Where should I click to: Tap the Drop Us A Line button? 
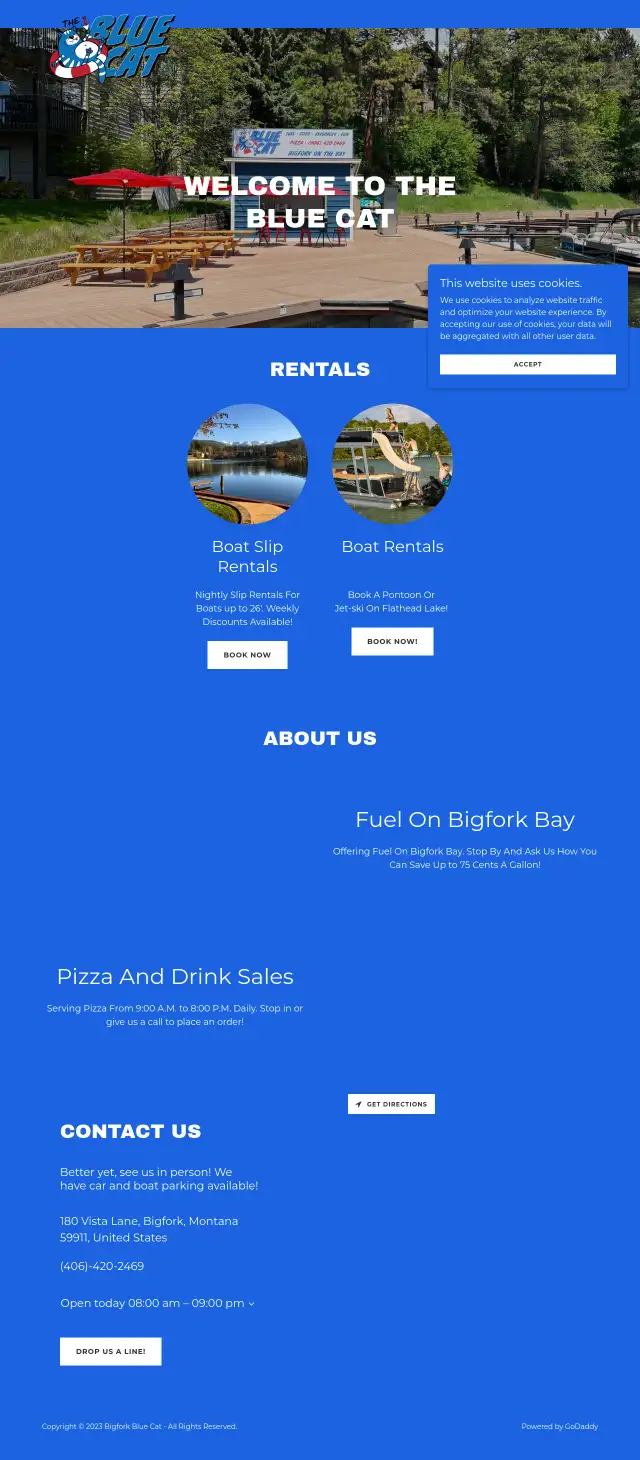[x=110, y=1351]
